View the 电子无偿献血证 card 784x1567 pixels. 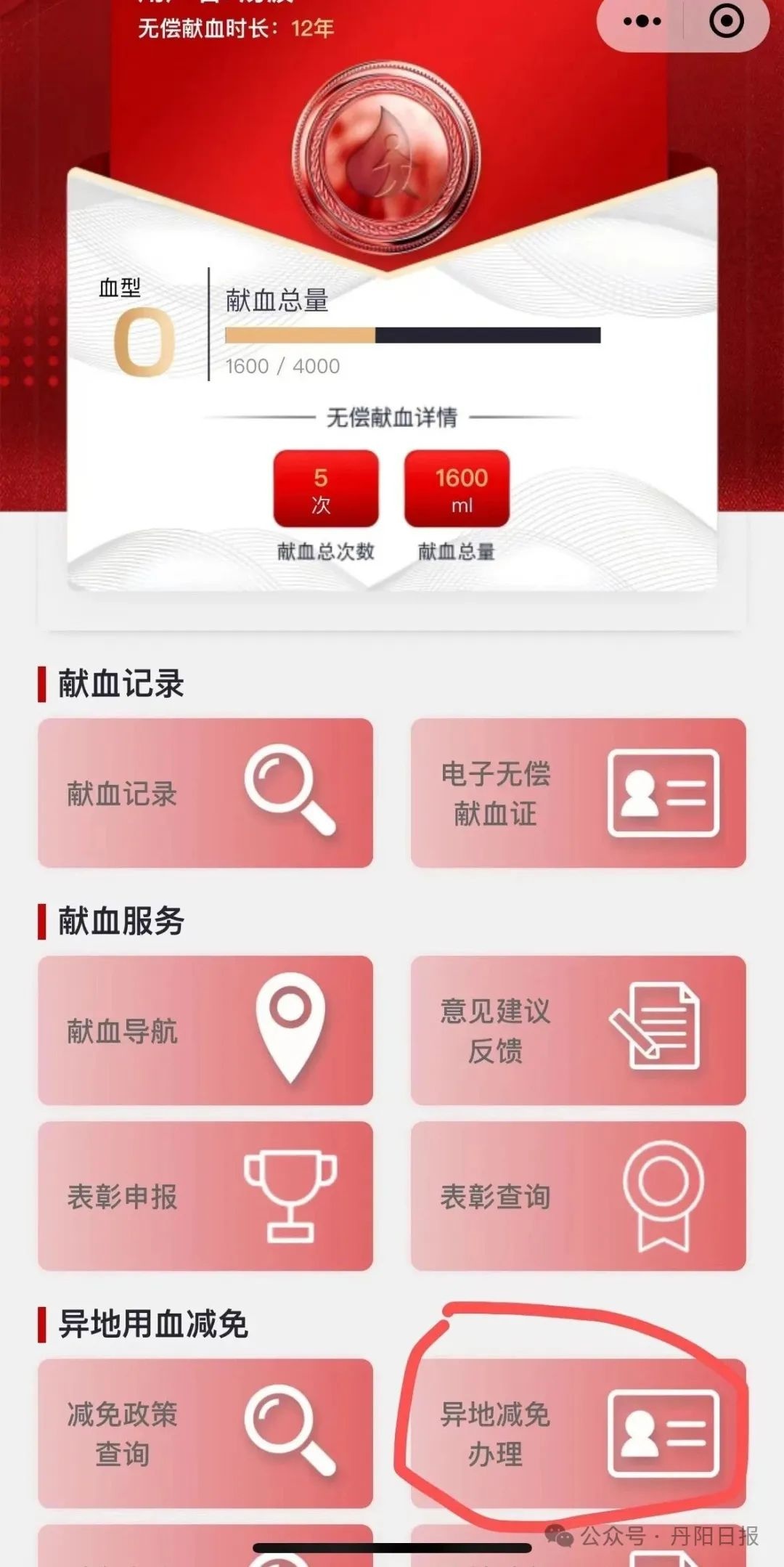[x=578, y=793]
